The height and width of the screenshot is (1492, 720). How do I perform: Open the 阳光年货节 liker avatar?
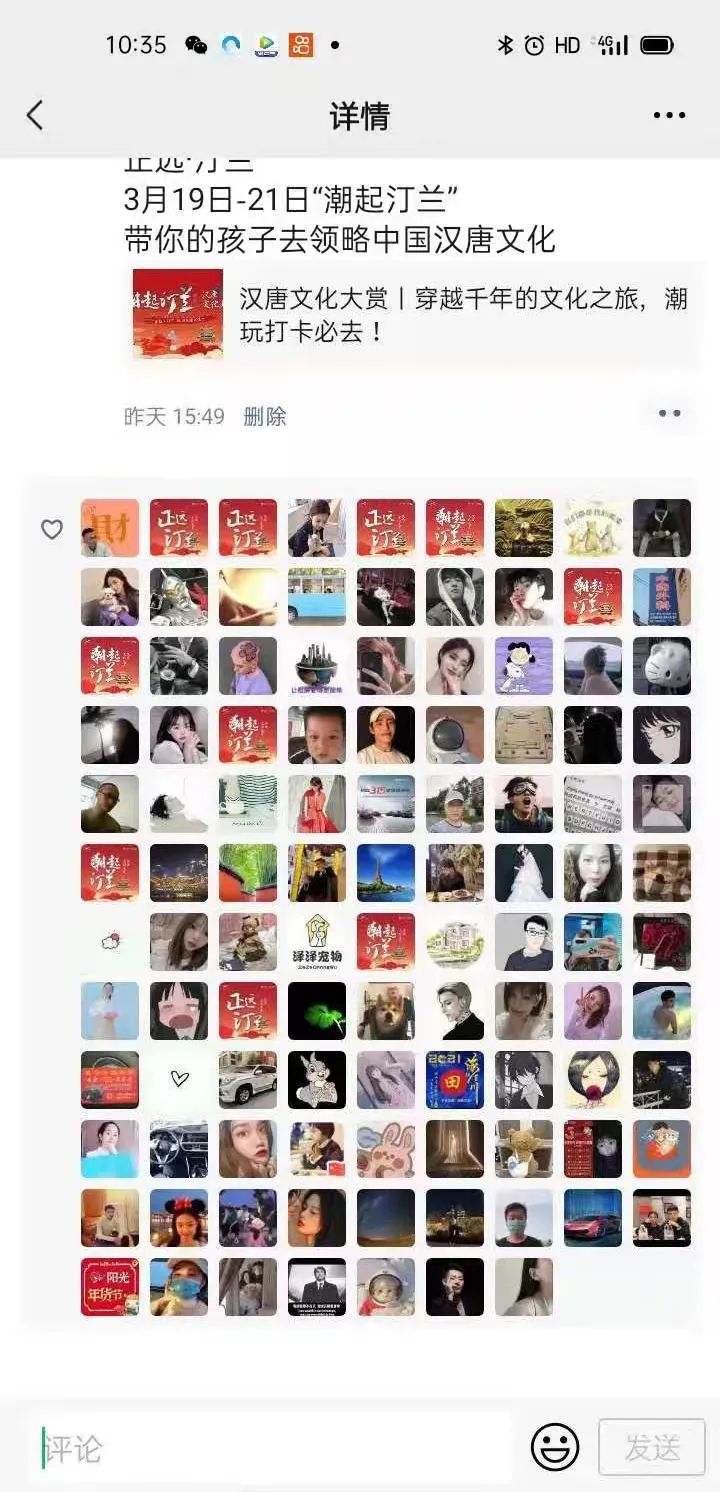point(110,1287)
